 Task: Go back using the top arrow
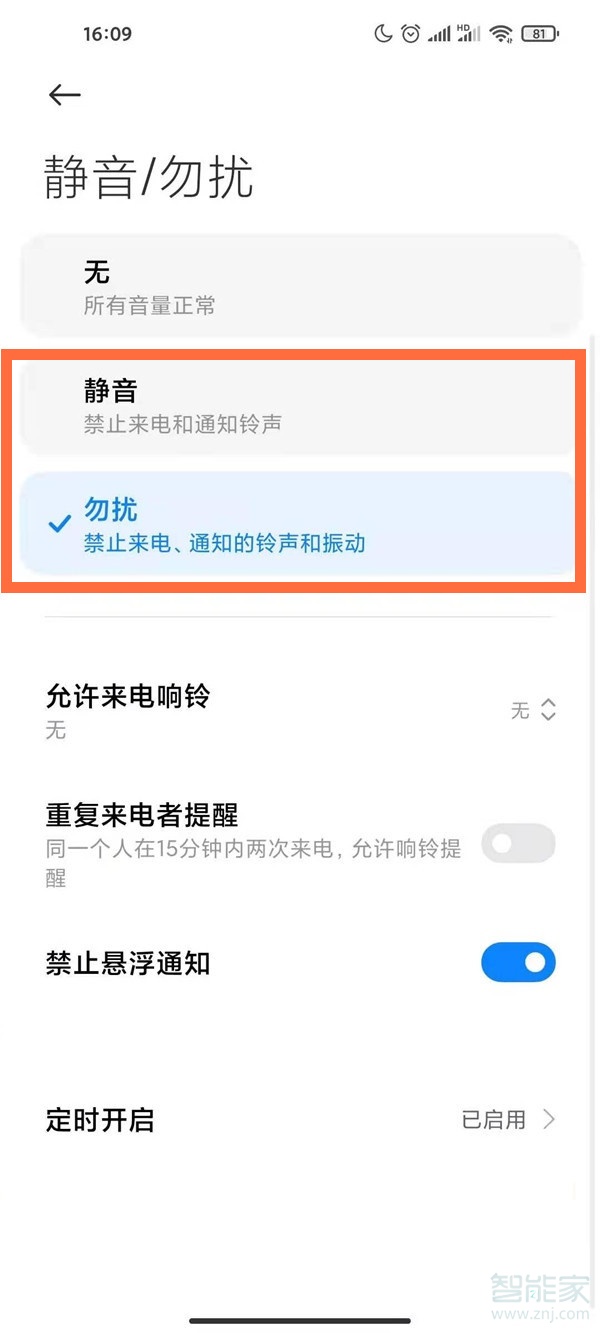[x=64, y=94]
